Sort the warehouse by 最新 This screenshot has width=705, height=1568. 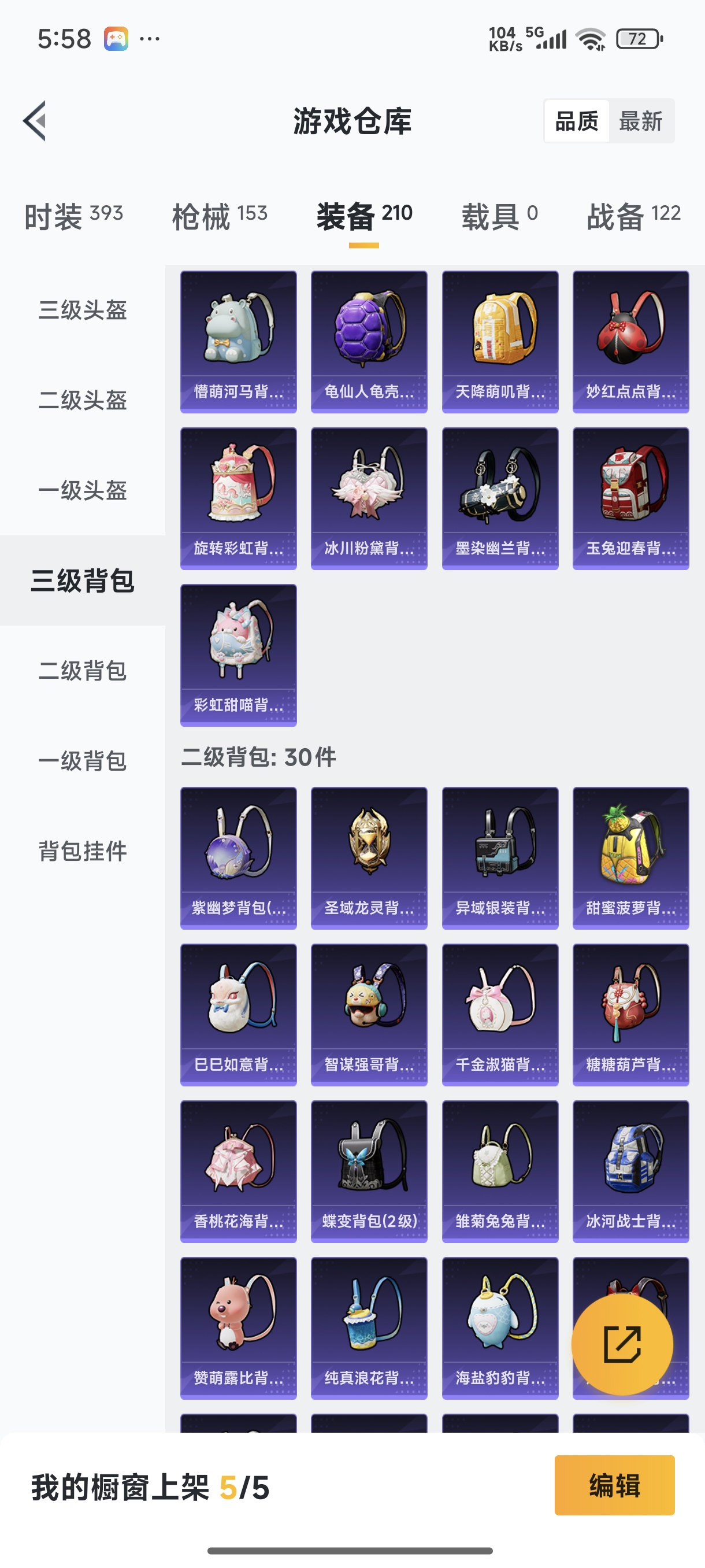click(x=640, y=121)
